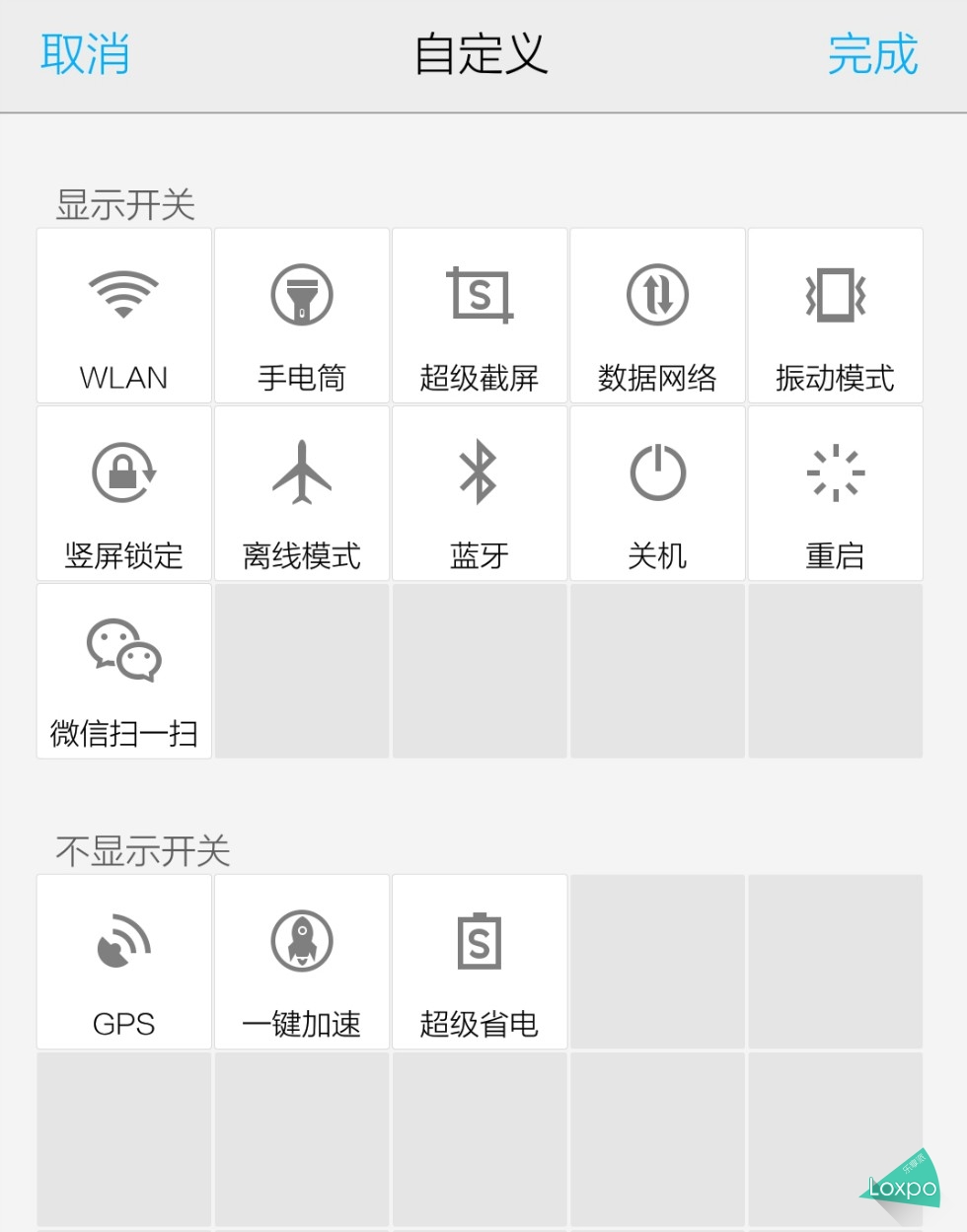Select the 蓝牙 Bluetooth icon
This screenshot has height=1232, width=967.
[480, 472]
